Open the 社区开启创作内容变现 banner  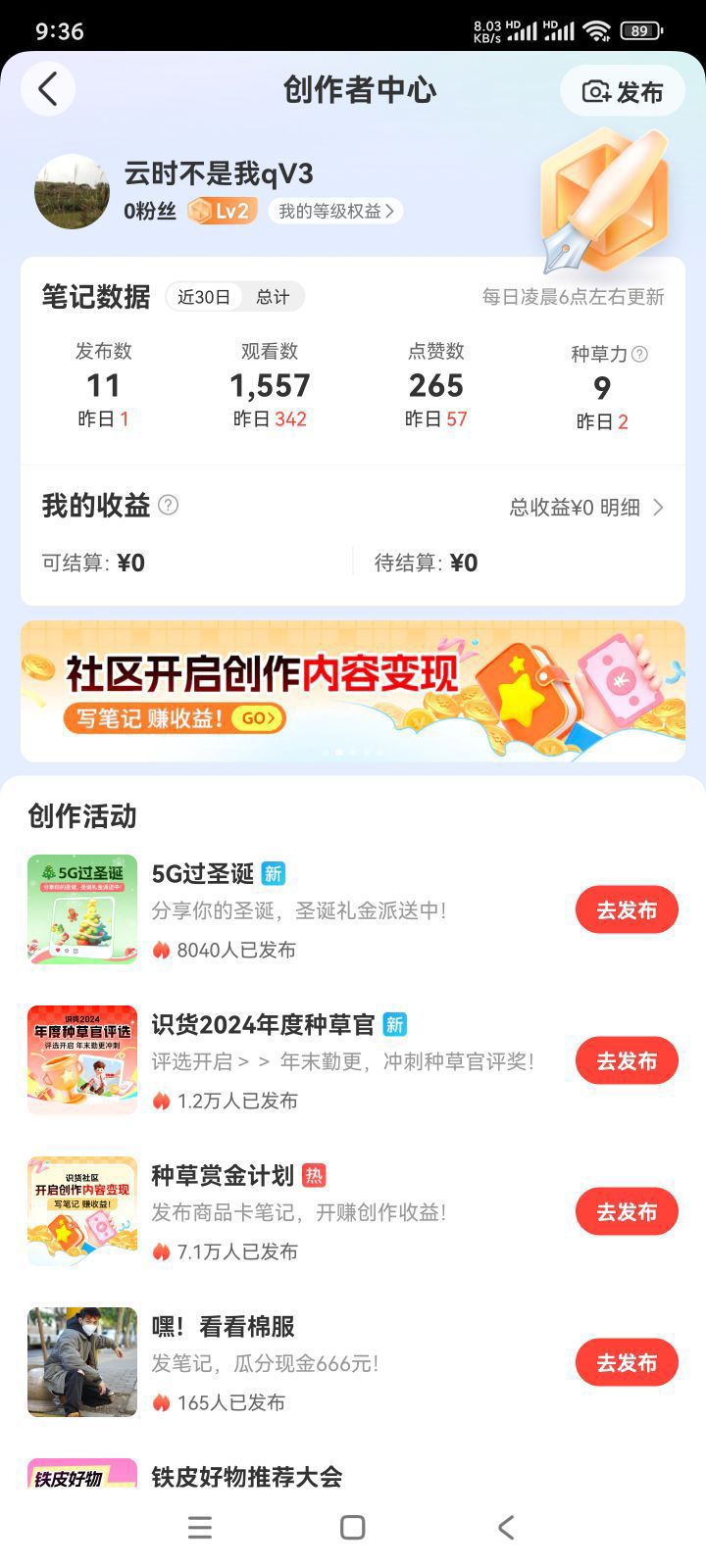pos(353,691)
